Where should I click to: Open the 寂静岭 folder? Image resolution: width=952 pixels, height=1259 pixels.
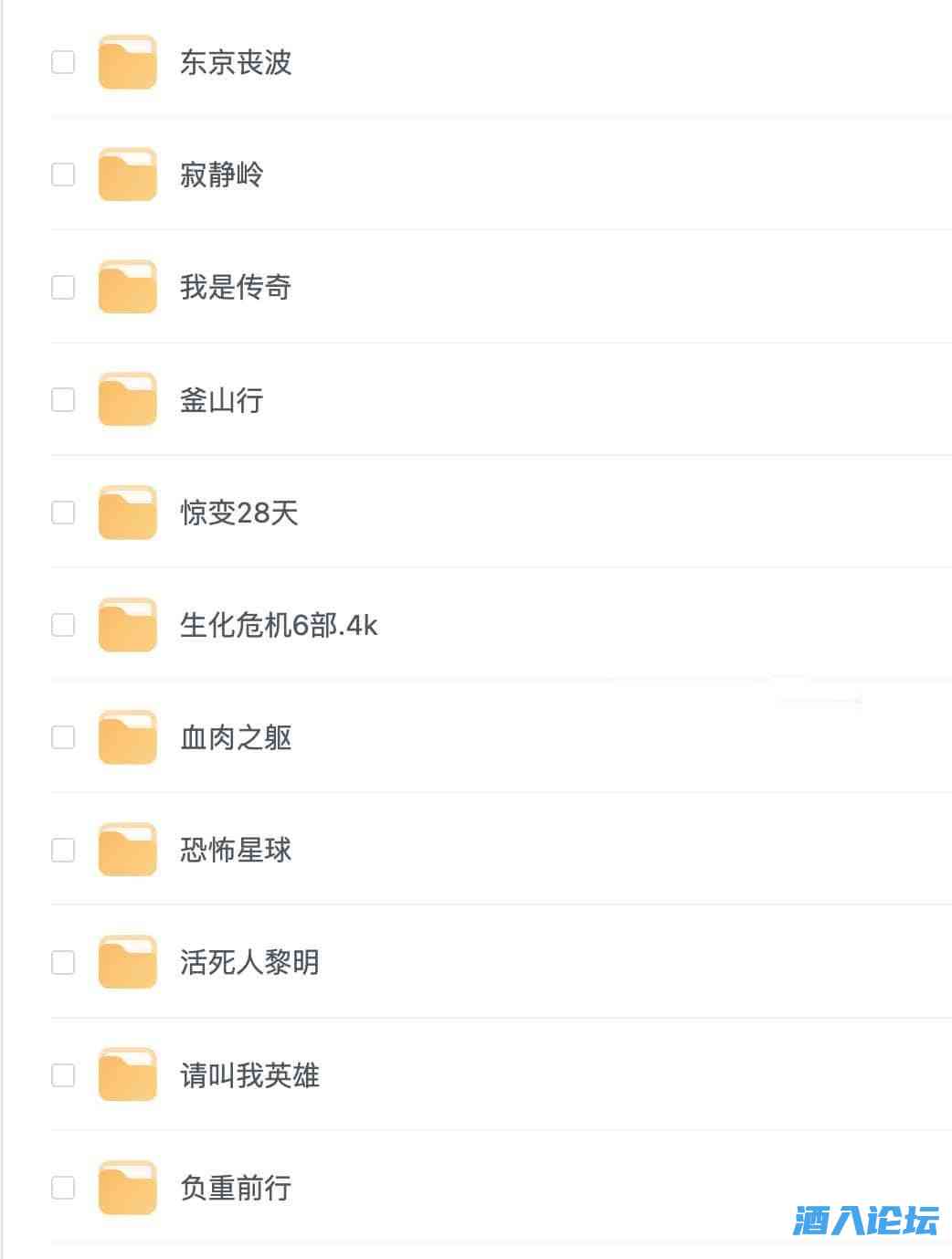[221, 175]
